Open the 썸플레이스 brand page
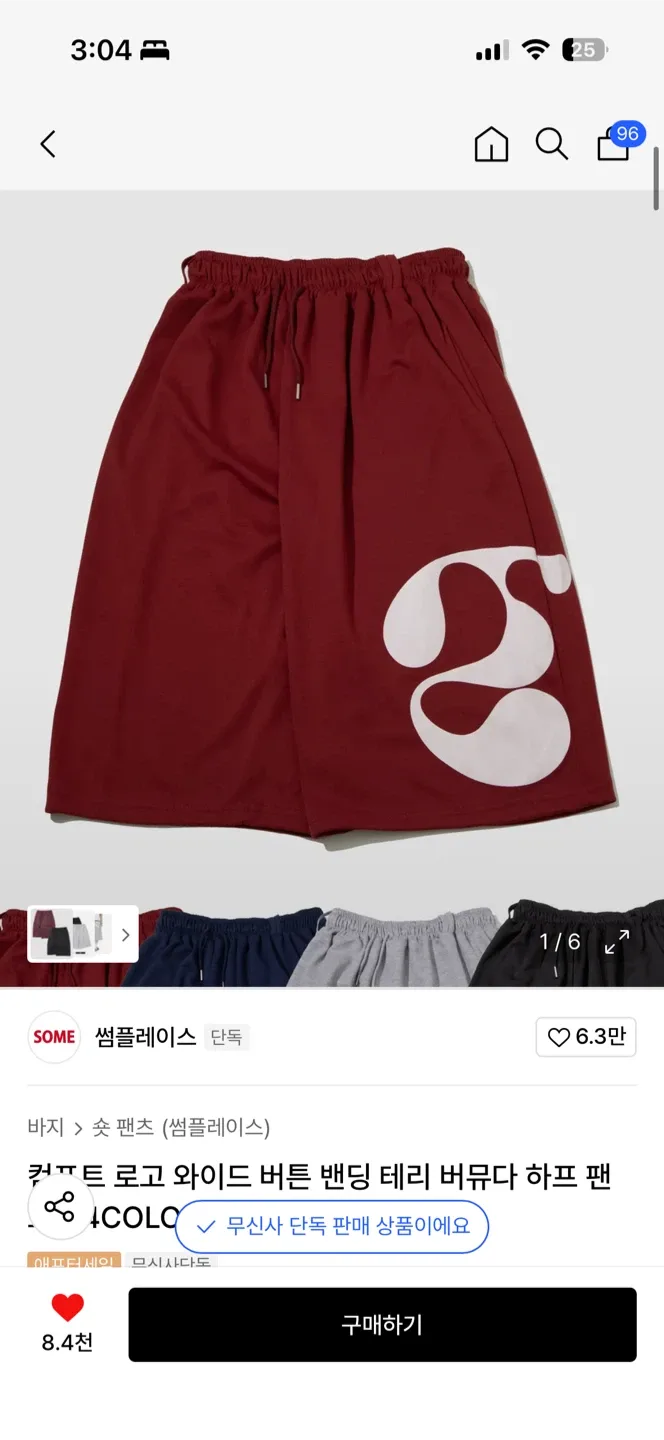The height and width of the screenshot is (1440, 664). (x=145, y=1037)
